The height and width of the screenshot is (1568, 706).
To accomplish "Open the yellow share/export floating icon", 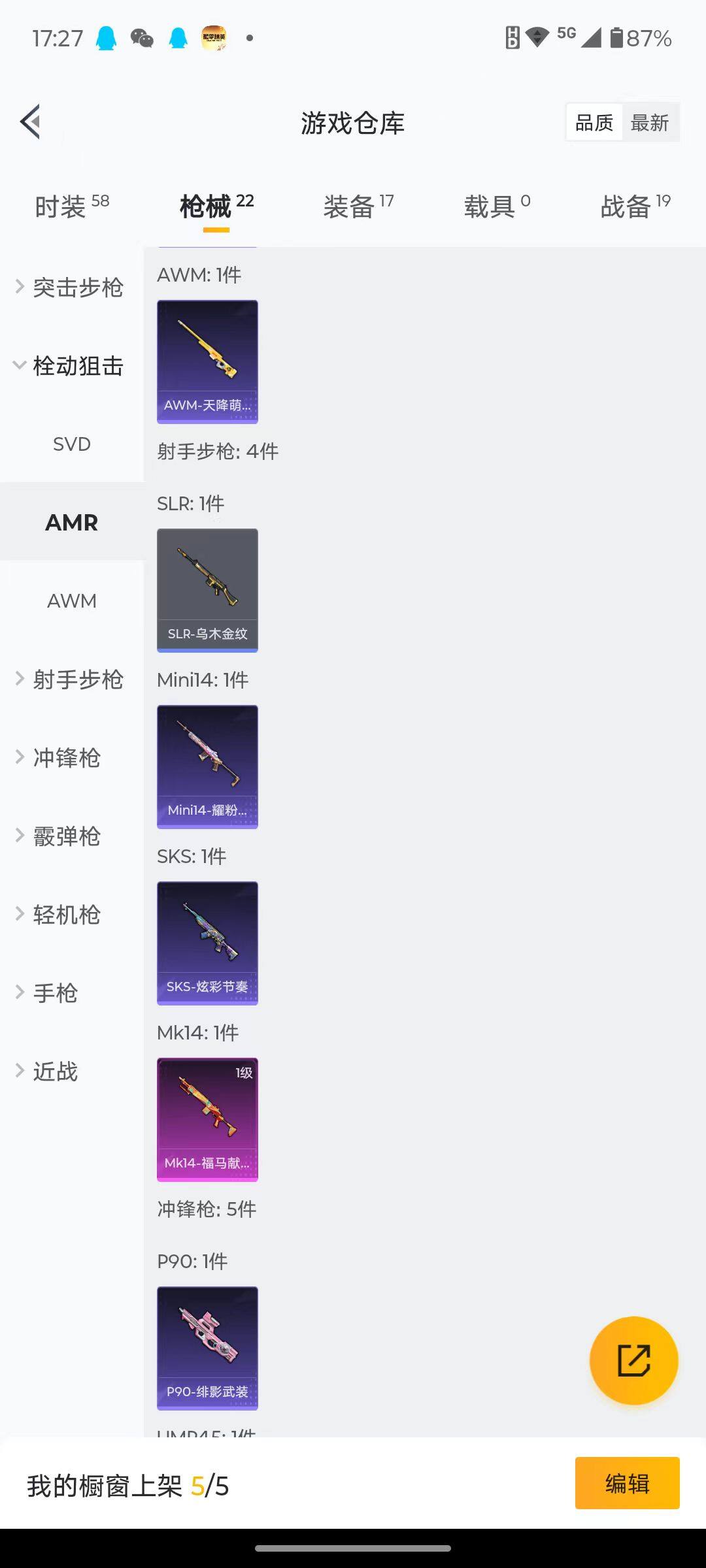I will (x=633, y=1358).
